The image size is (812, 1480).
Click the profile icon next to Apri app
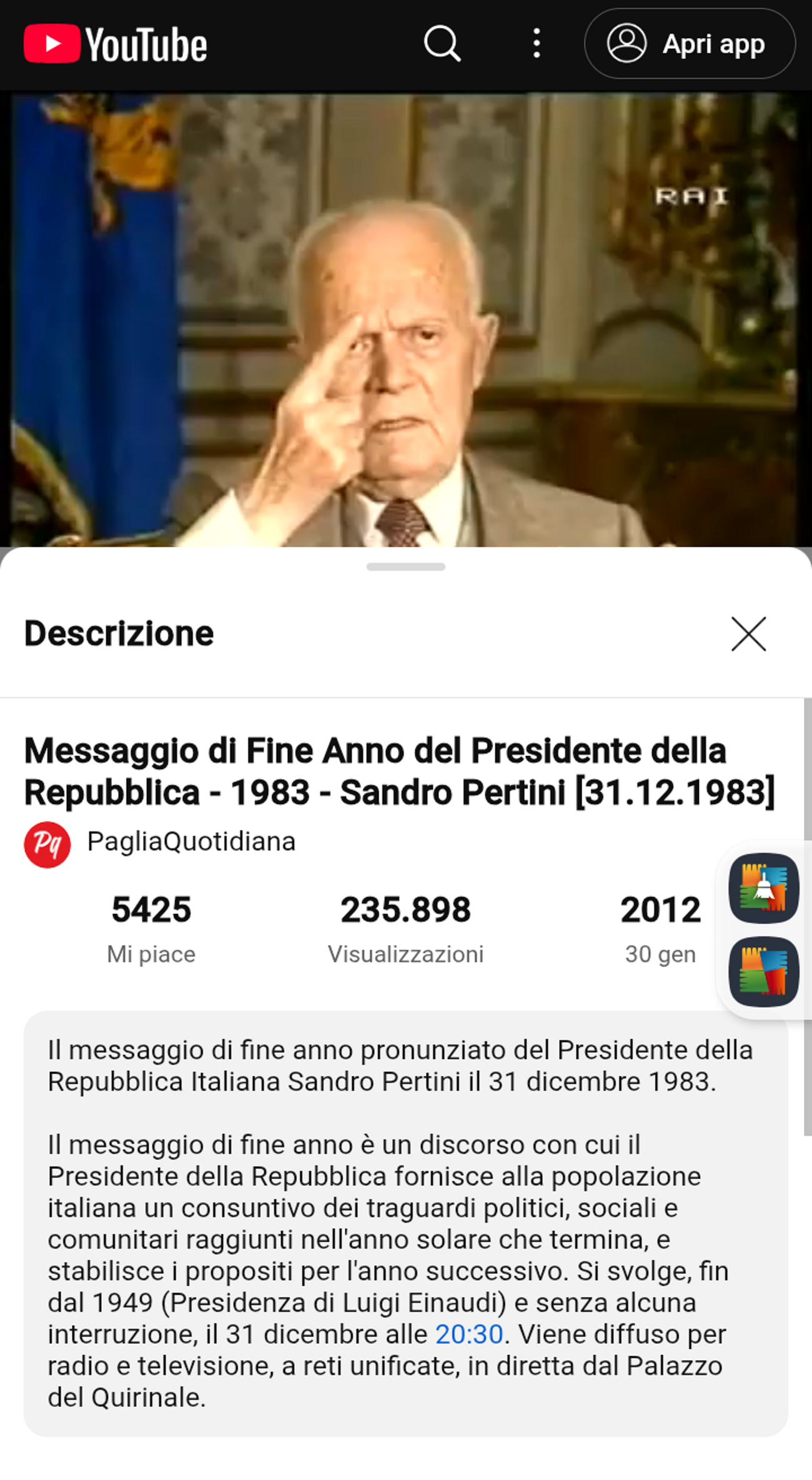pyautogui.click(x=628, y=44)
